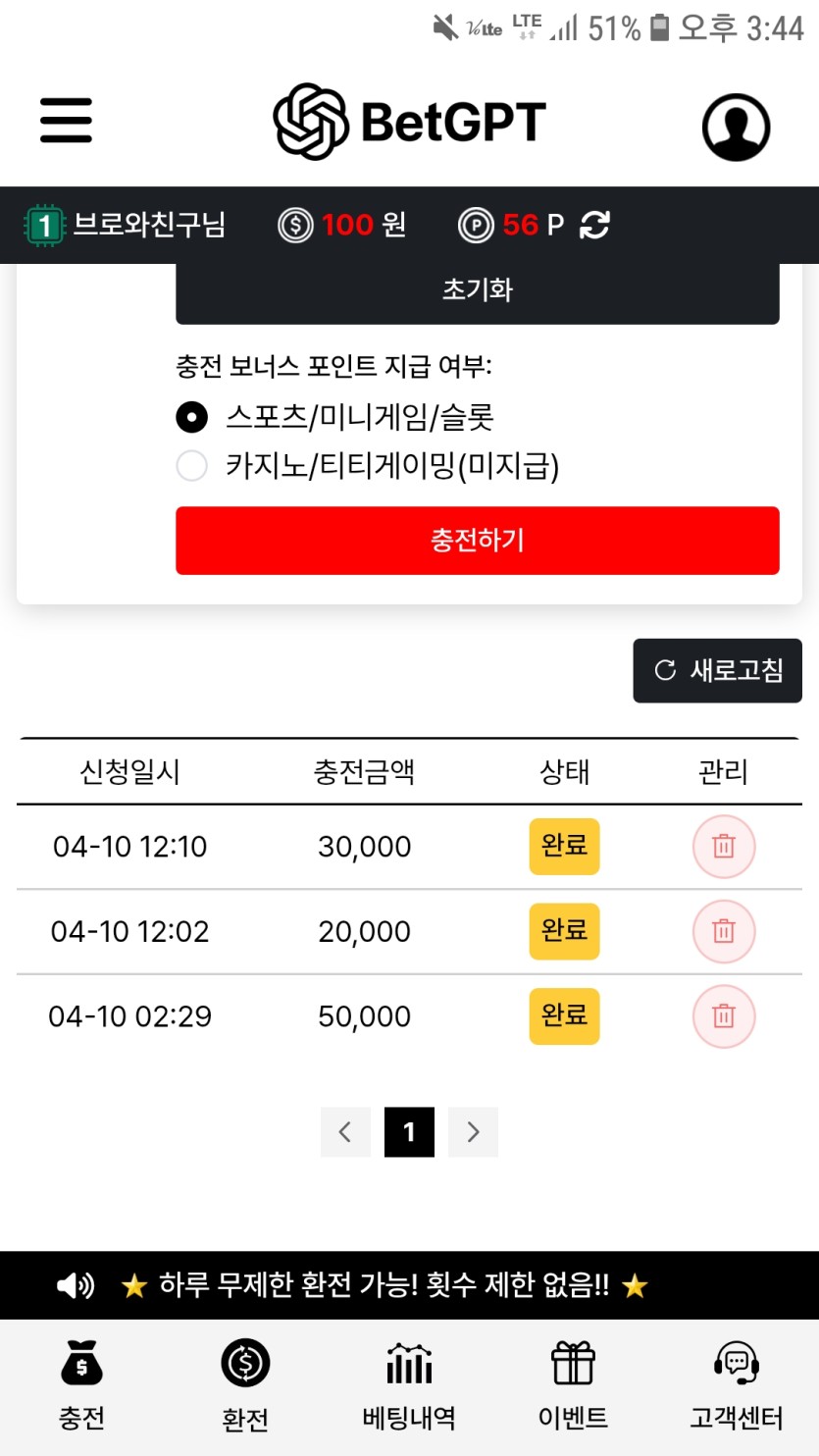The height and width of the screenshot is (1456, 819).
Task: Tap the red 충전하기 button
Action: 477,541
